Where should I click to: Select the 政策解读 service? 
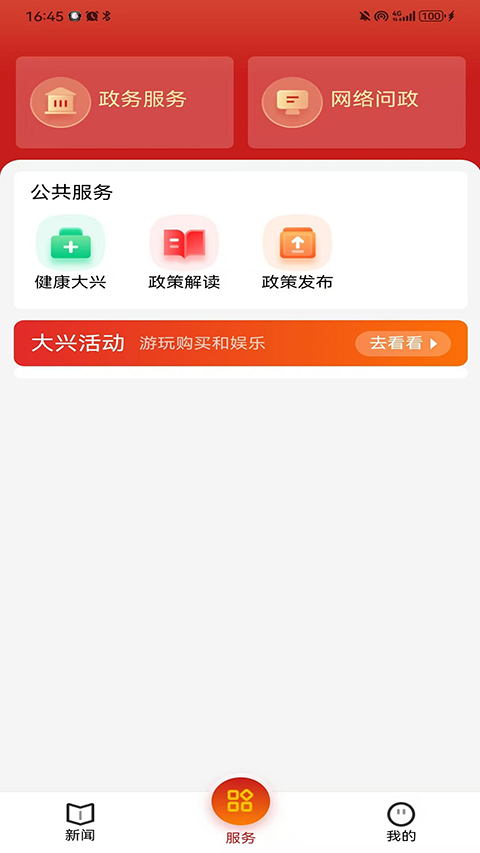pyautogui.click(x=184, y=252)
